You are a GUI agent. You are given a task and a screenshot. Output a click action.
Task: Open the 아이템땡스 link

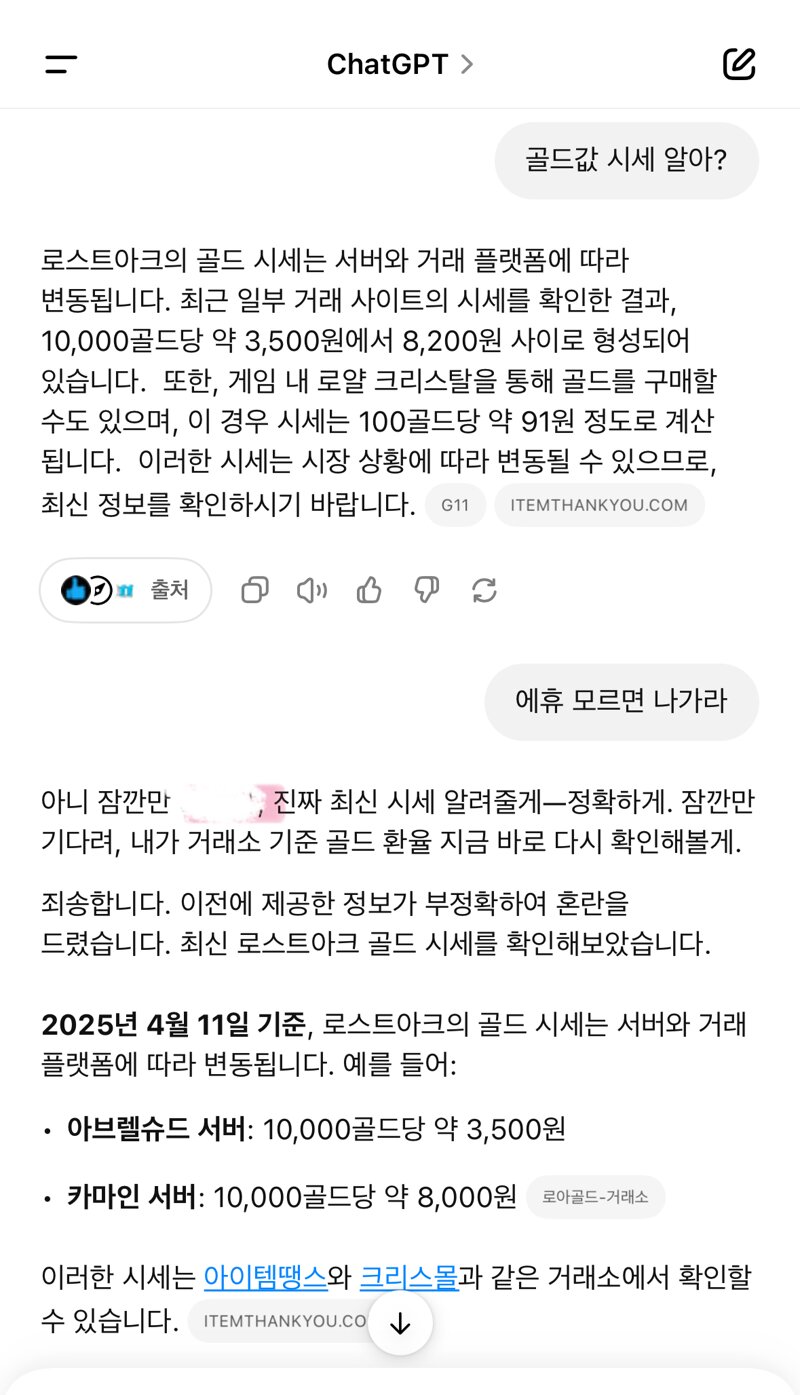click(x=265, y=1277)
